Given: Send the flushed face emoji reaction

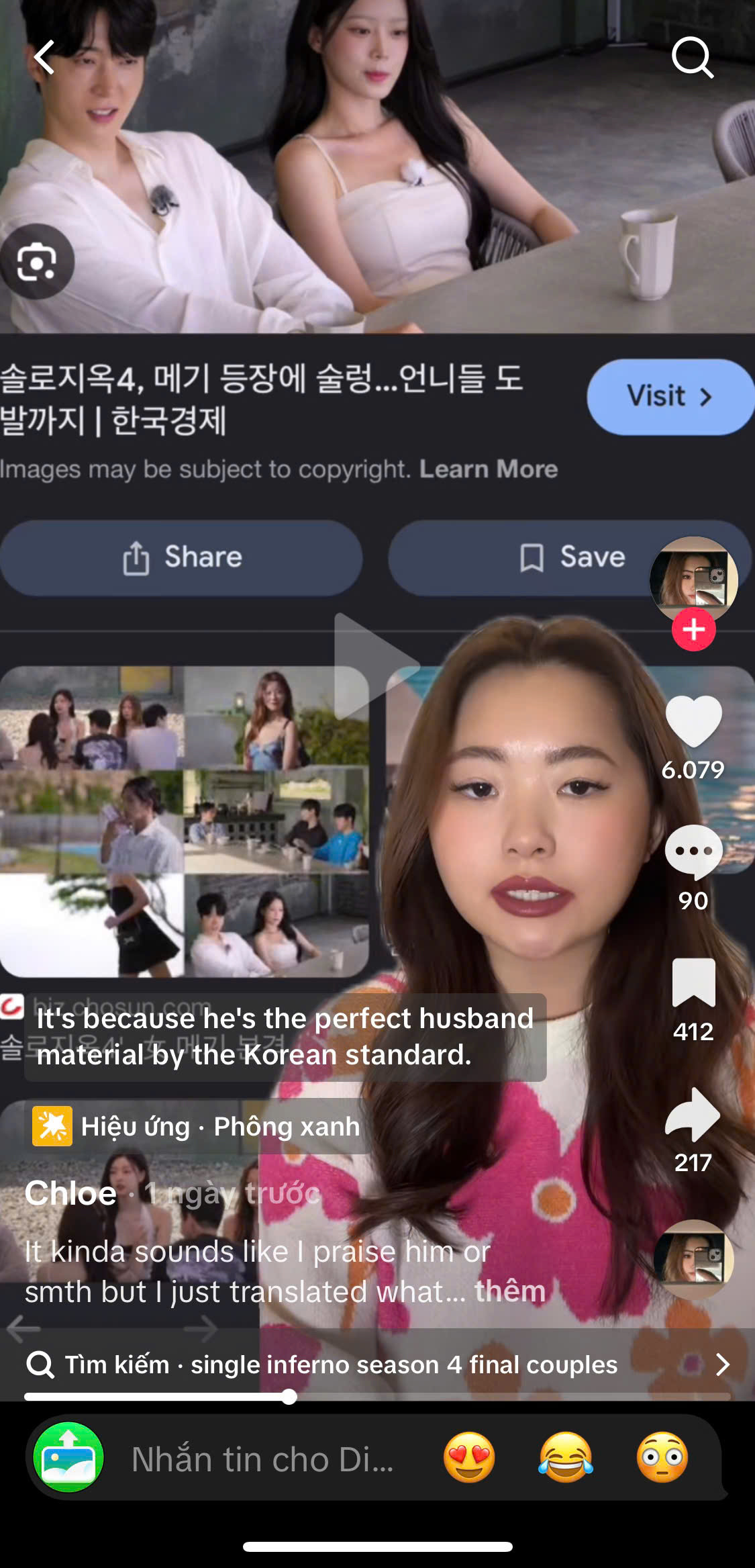Looking at the screenshot, I should [x=662, y=1458].
